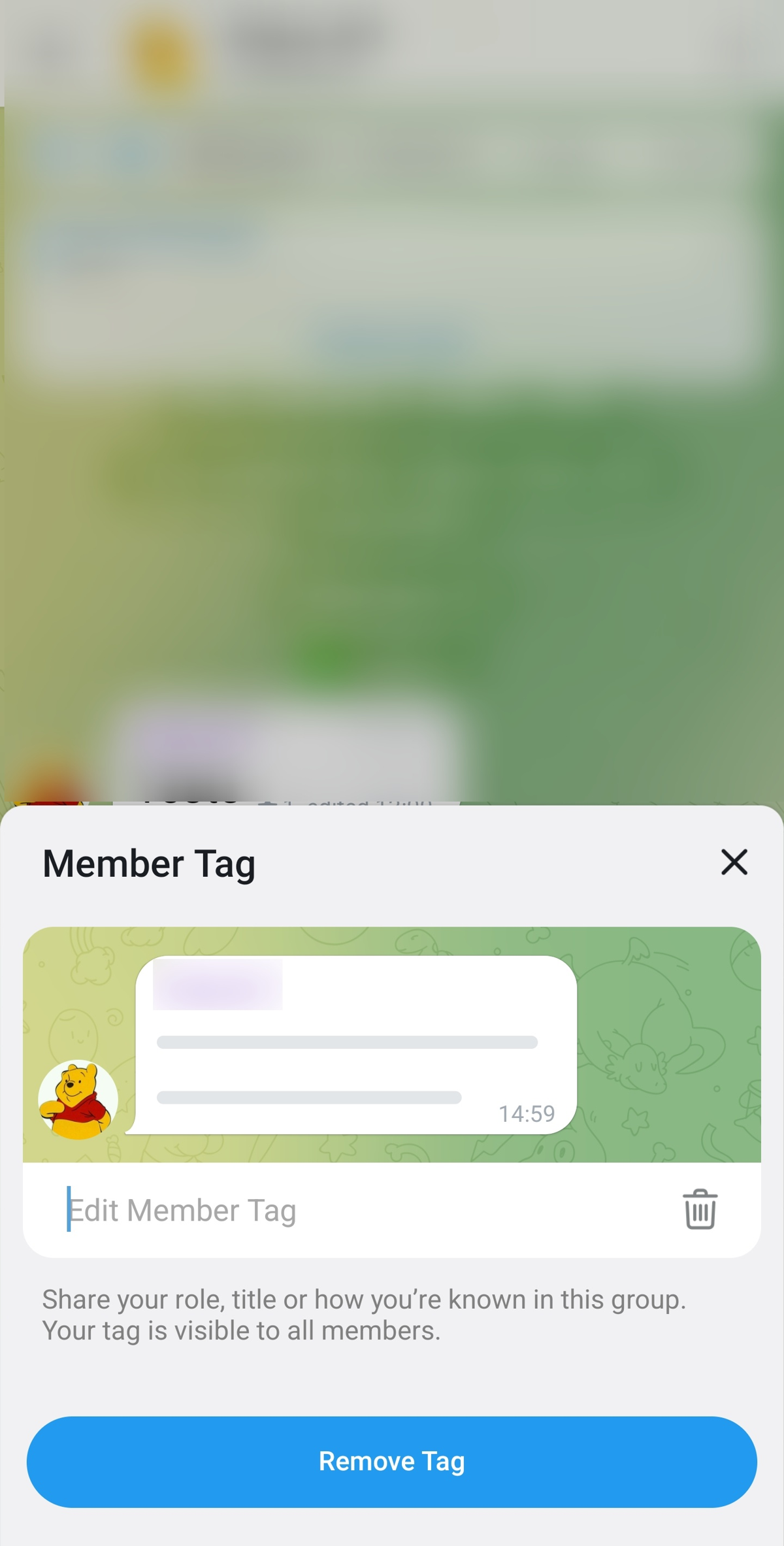This screenshot has width=784, height=1546.
Task: Close the Member Tag dialog
Action: (734, 862)
